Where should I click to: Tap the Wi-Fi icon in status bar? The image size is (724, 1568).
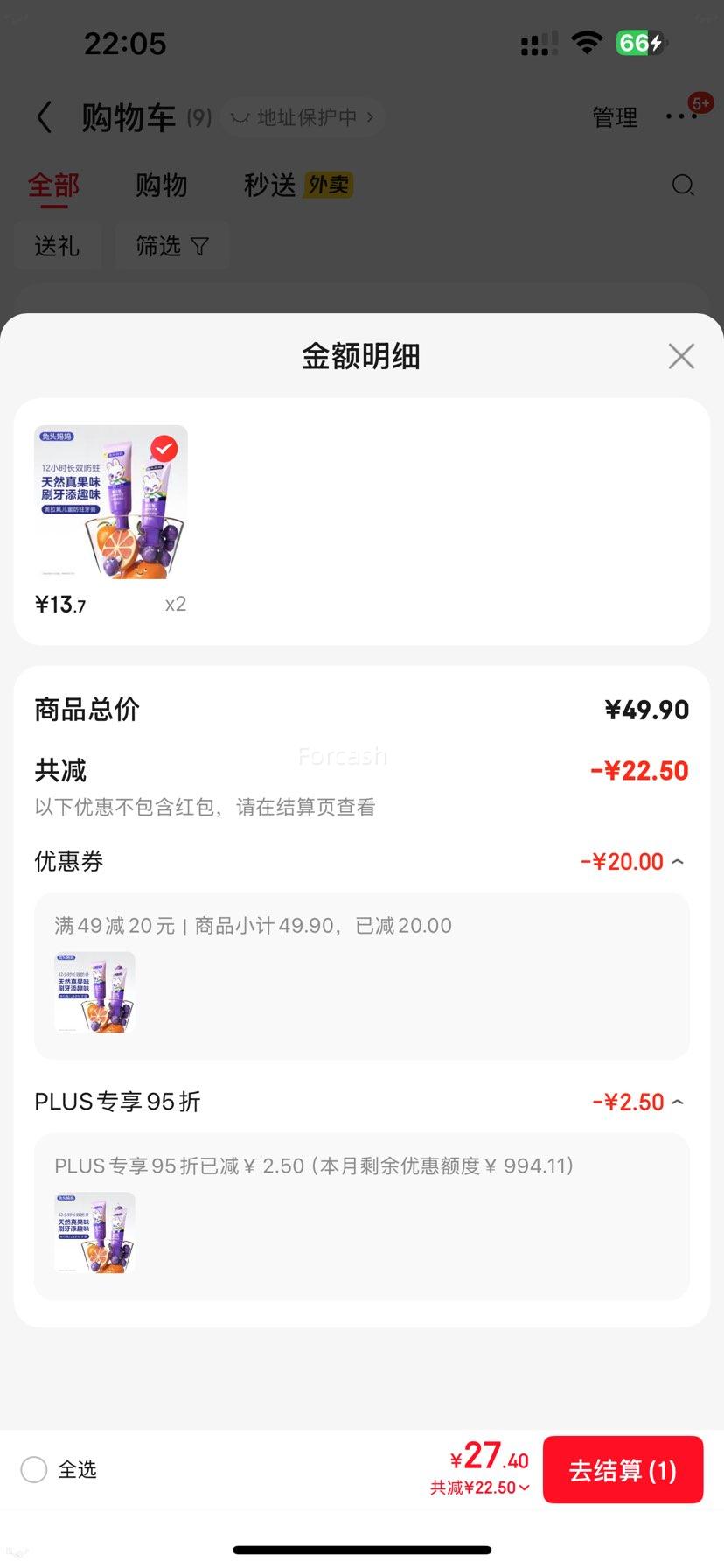click(588, 42)
